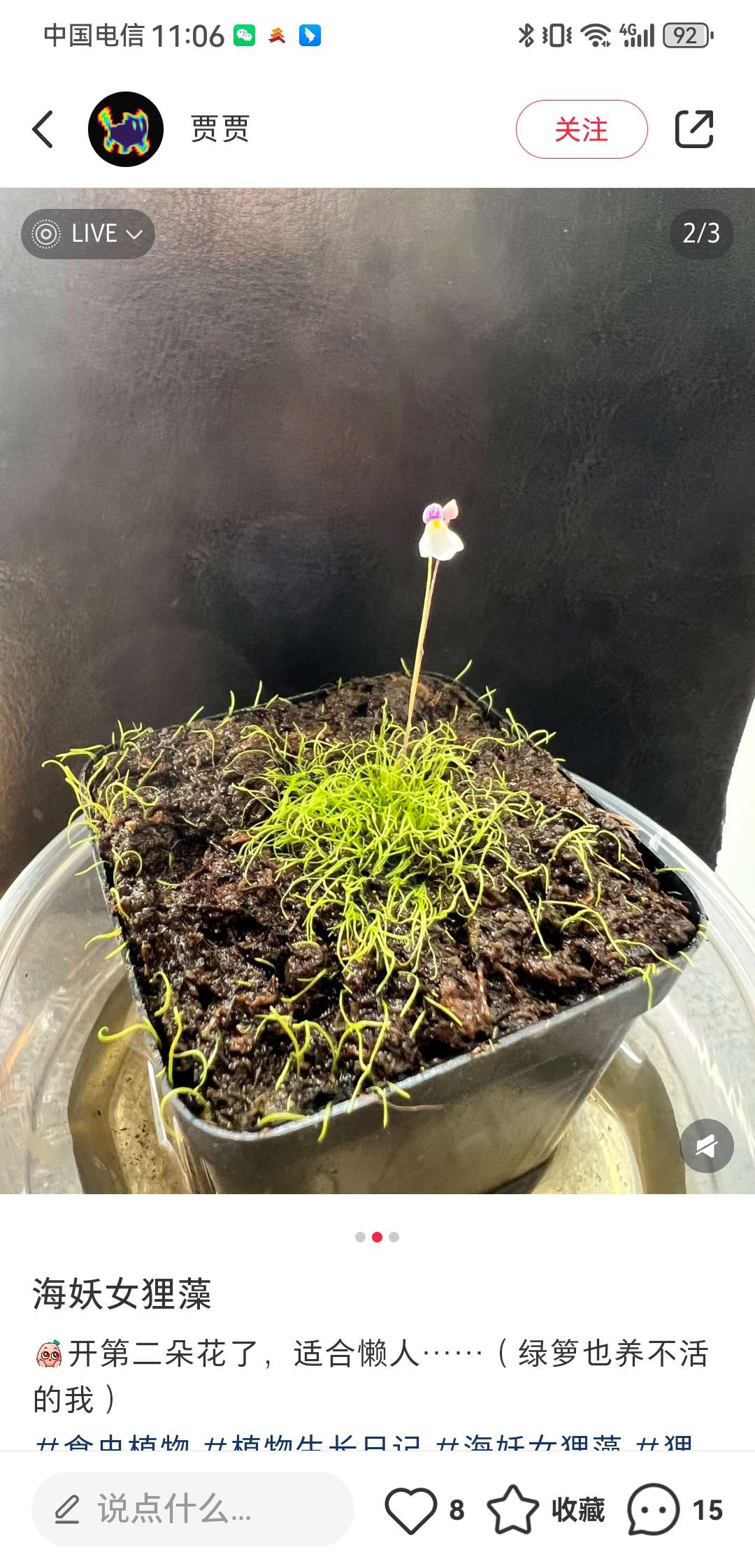The image size is (755, 1568).
Task: Open the 贾贾 username
Action: [220, 129]
